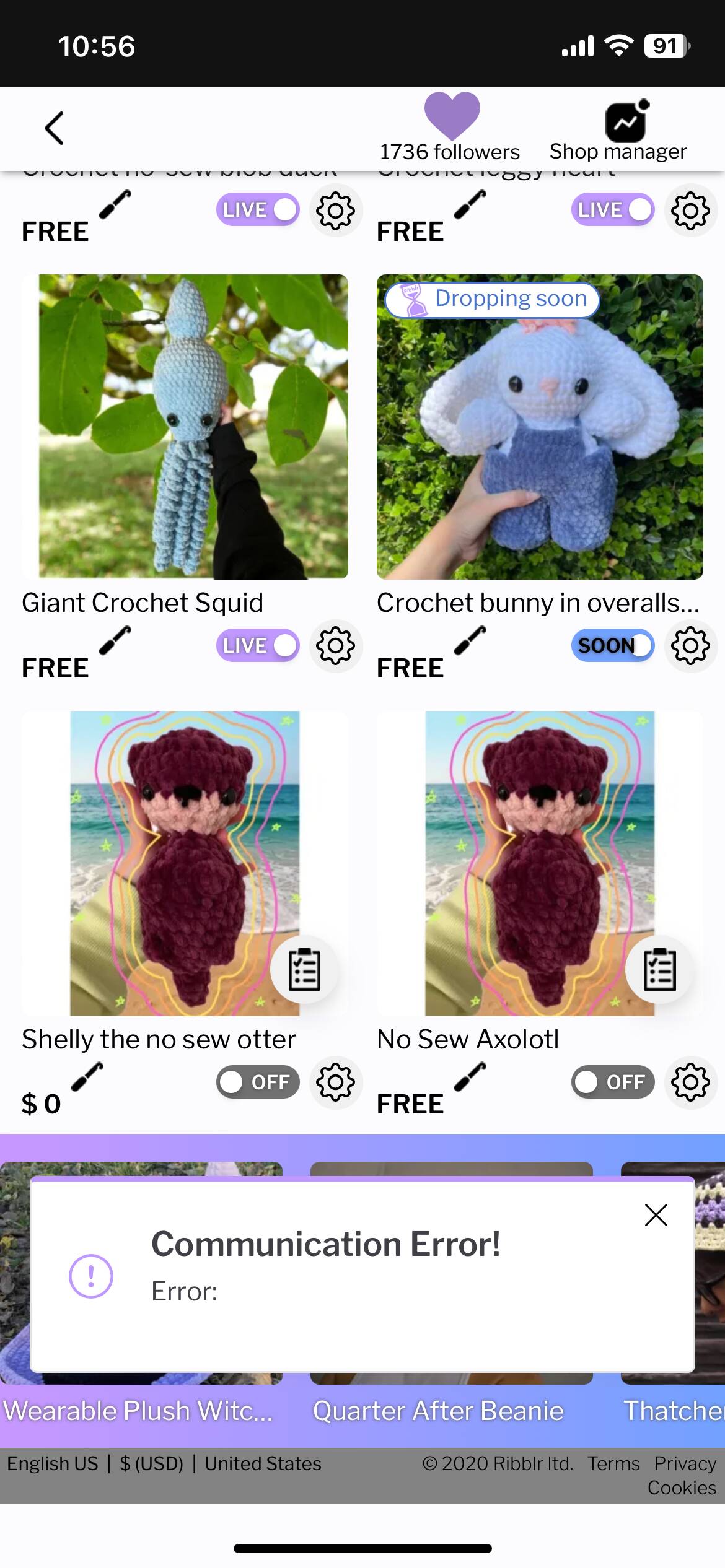This screenshot has width=725, height=1568.
Task: Open the Terms link in the footer
Action: coord(613,1463)
